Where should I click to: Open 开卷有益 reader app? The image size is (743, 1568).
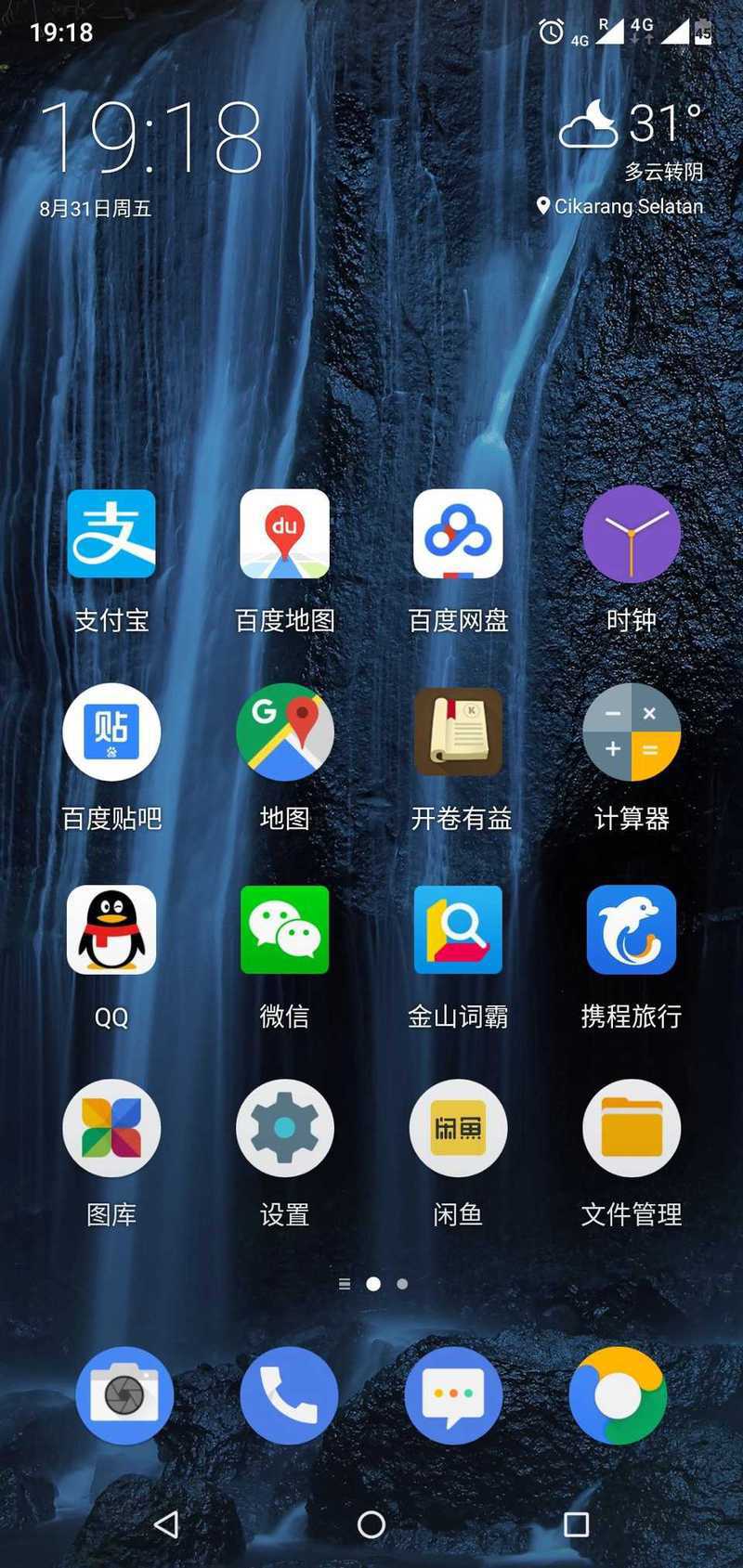(458, 732)
